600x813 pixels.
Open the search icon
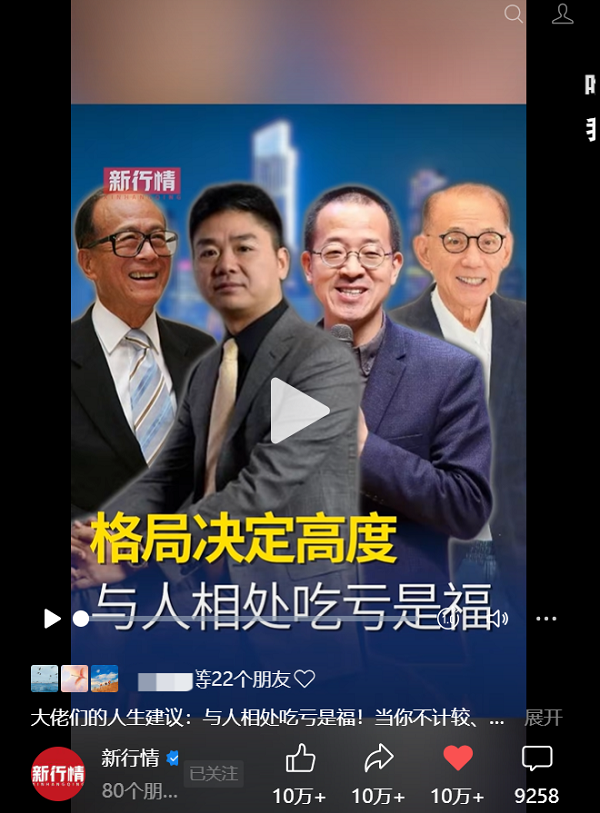[x=514, y=14]
